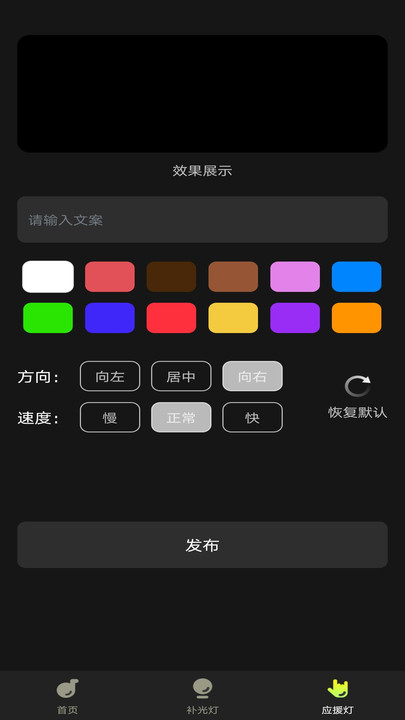Pick the orange color swatch
405x720 pixels.
tap(356, 318)
